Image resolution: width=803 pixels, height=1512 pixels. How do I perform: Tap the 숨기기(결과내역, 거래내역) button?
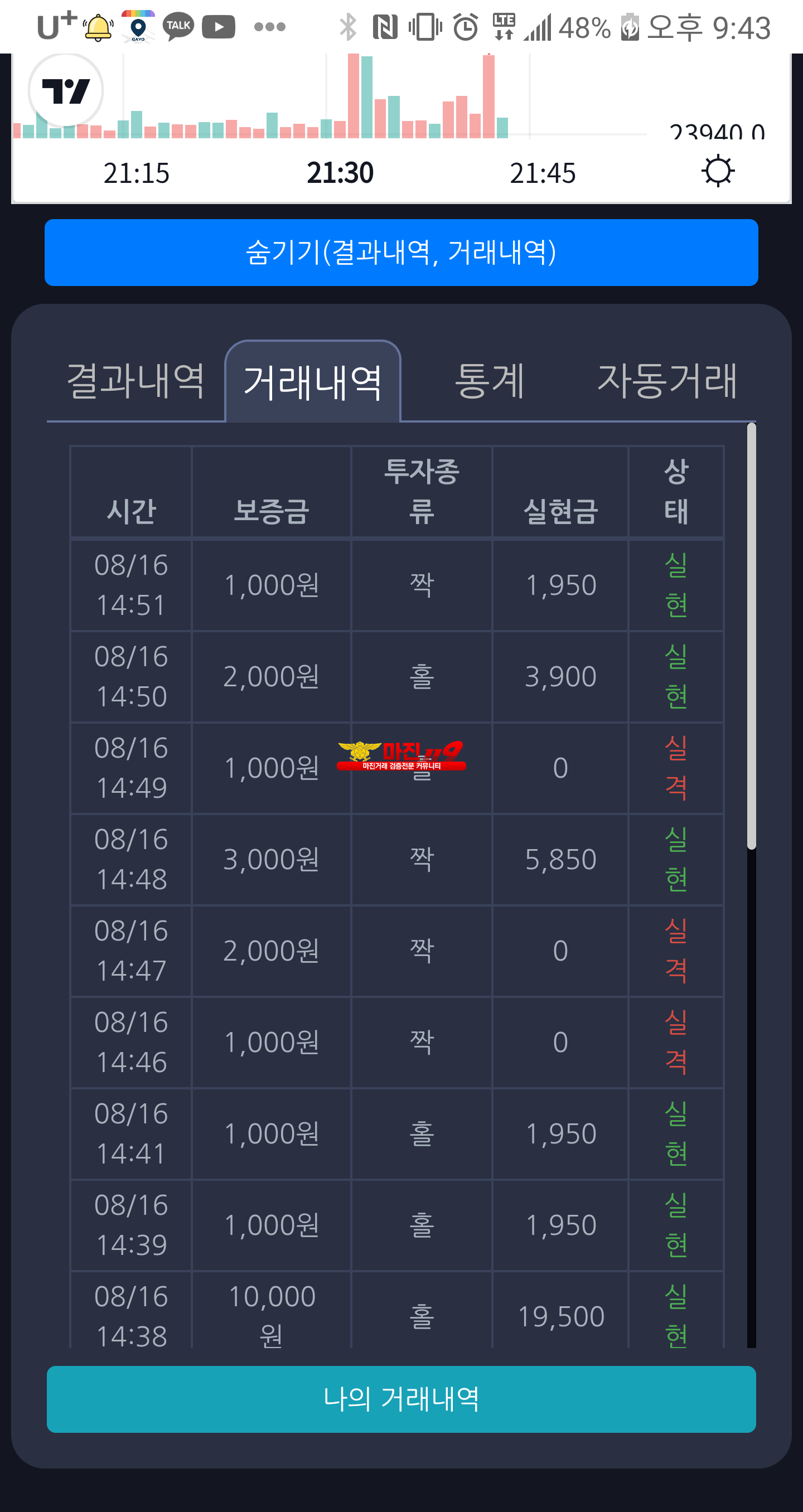[x=401, y=253]
